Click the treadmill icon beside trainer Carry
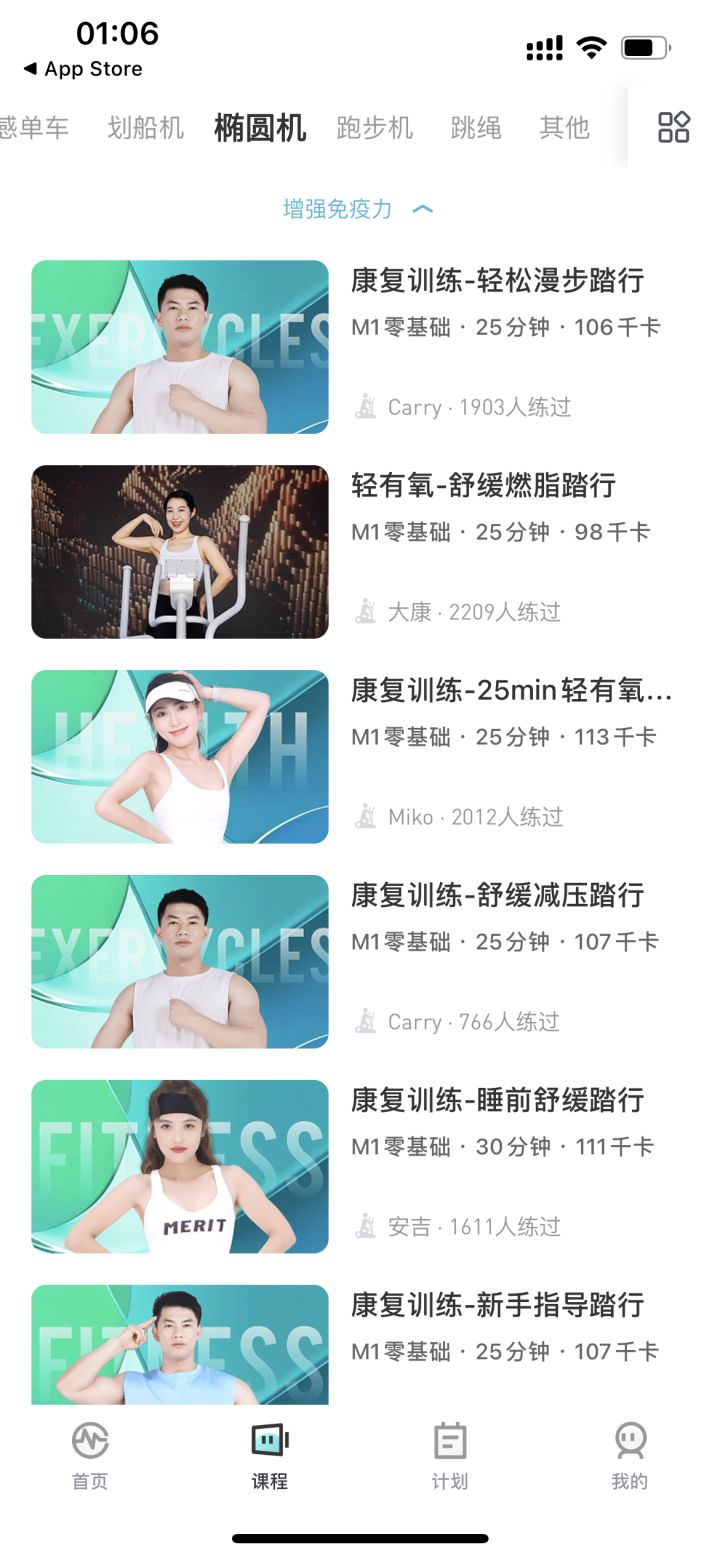 tap(366, 407)
